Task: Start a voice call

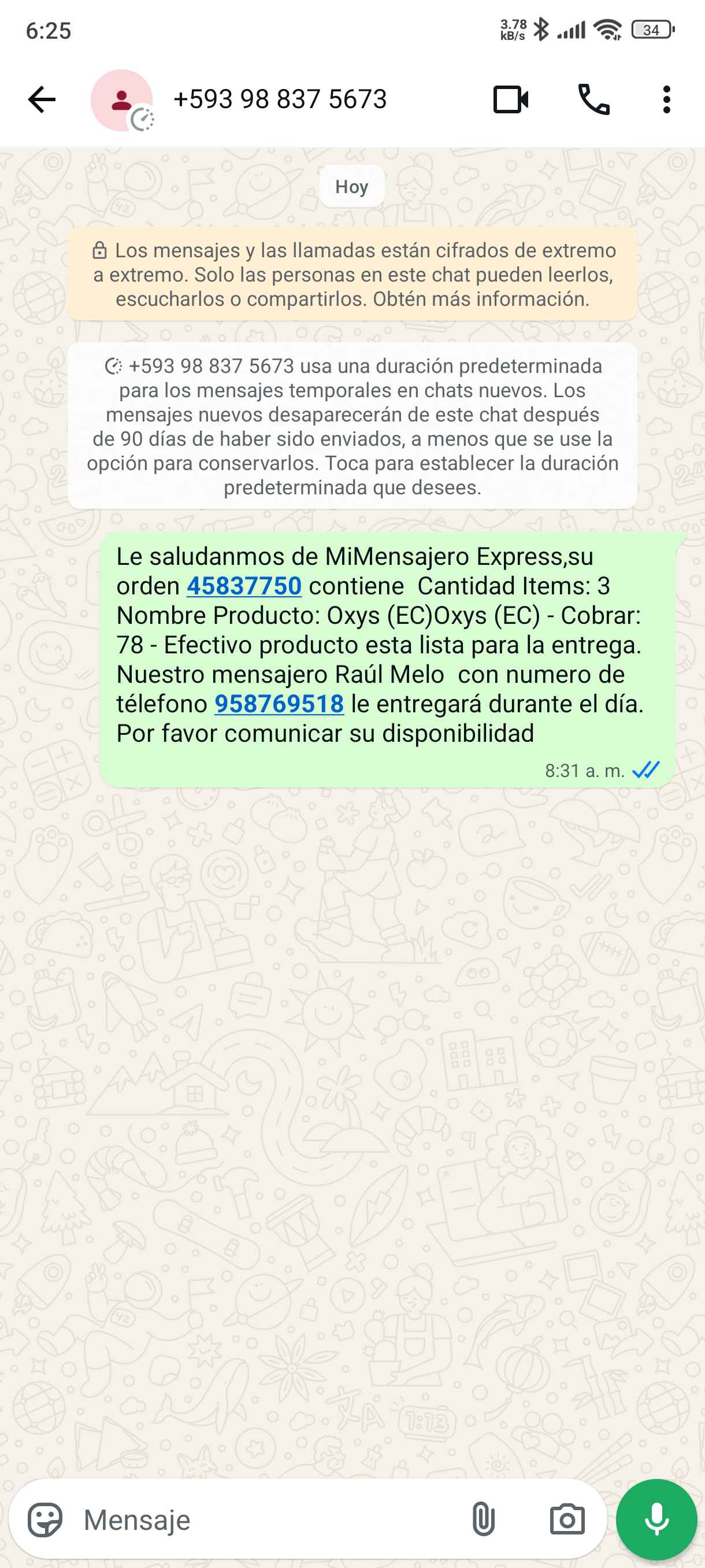Action: [593, 99]
